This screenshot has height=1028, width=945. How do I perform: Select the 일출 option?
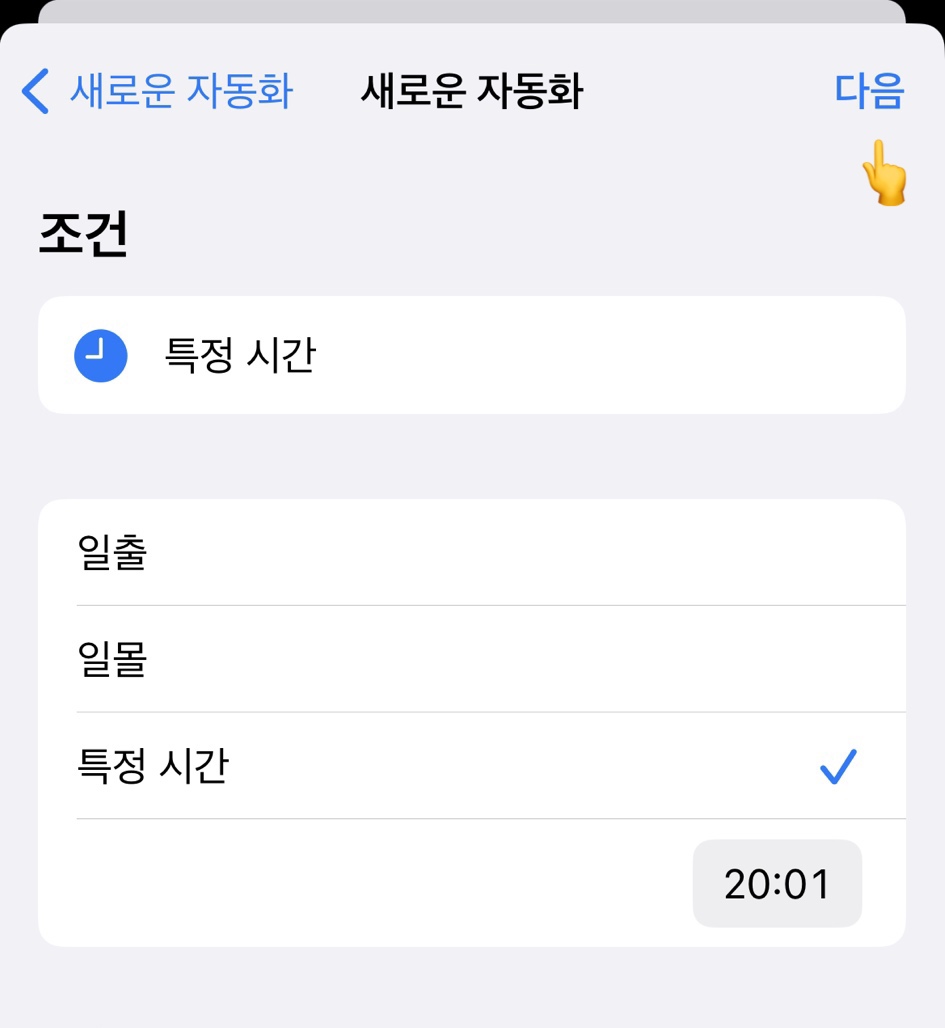470,553
